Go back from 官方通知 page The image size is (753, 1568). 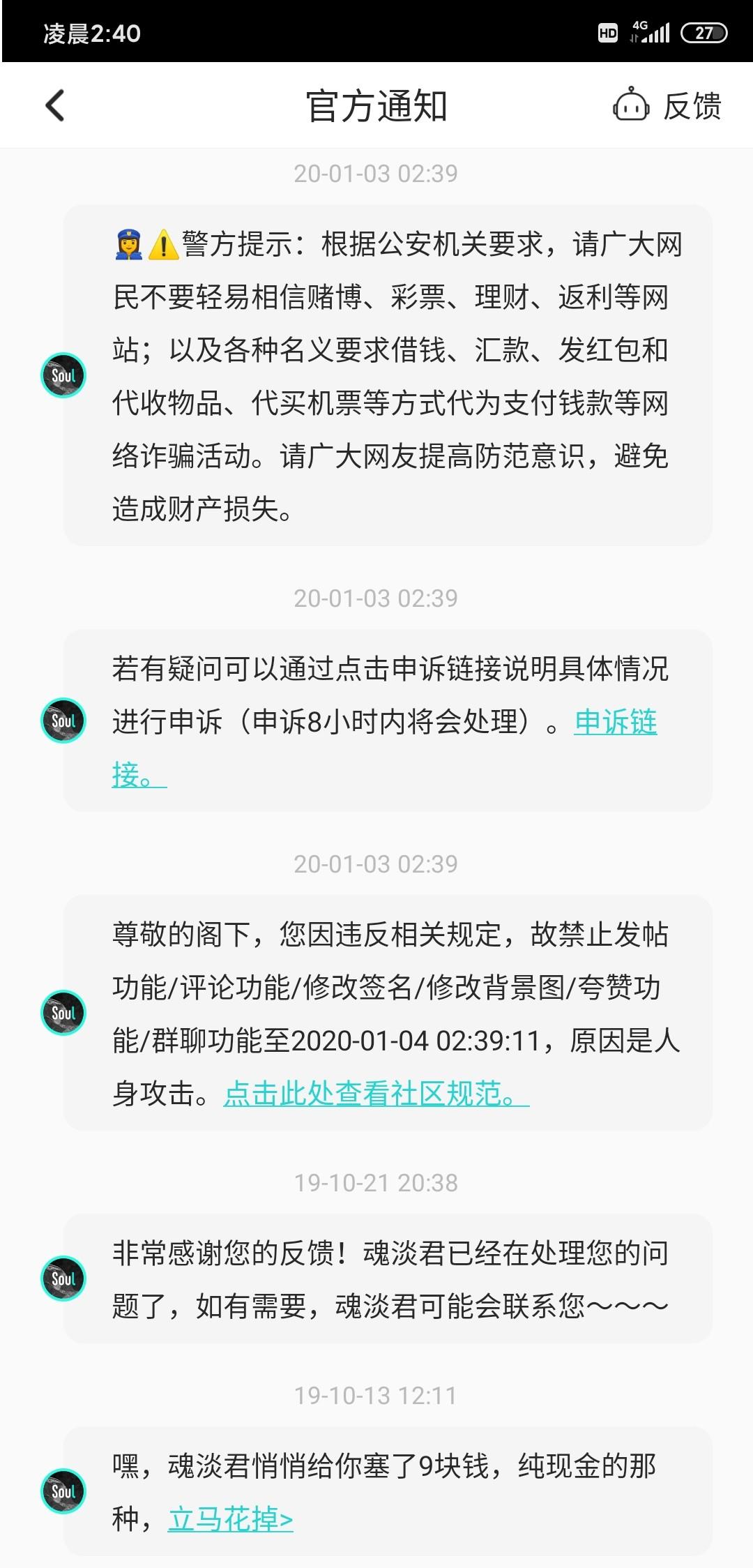pyautogui.click(x=55, y=106)
